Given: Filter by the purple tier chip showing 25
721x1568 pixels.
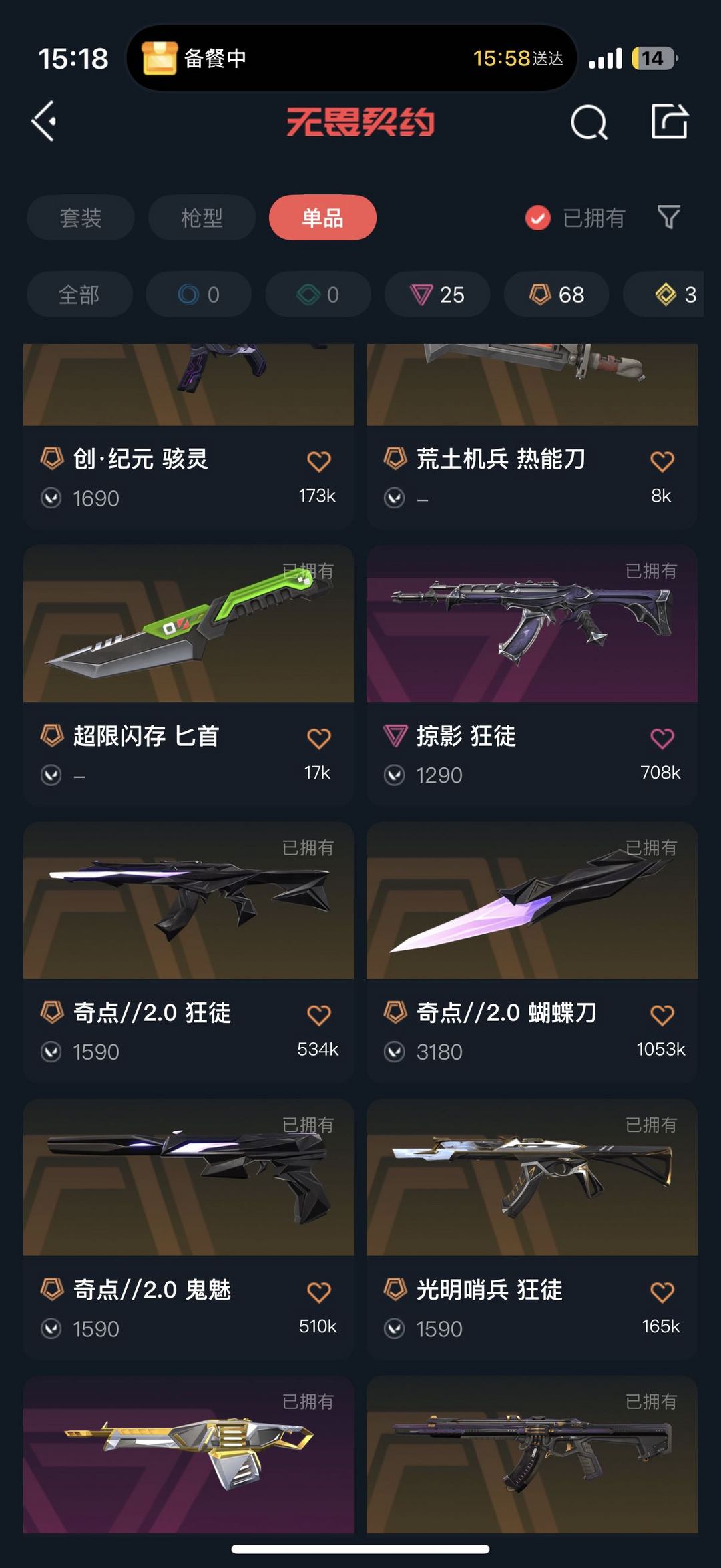Looking at the screenshot, I should [437, 295].
